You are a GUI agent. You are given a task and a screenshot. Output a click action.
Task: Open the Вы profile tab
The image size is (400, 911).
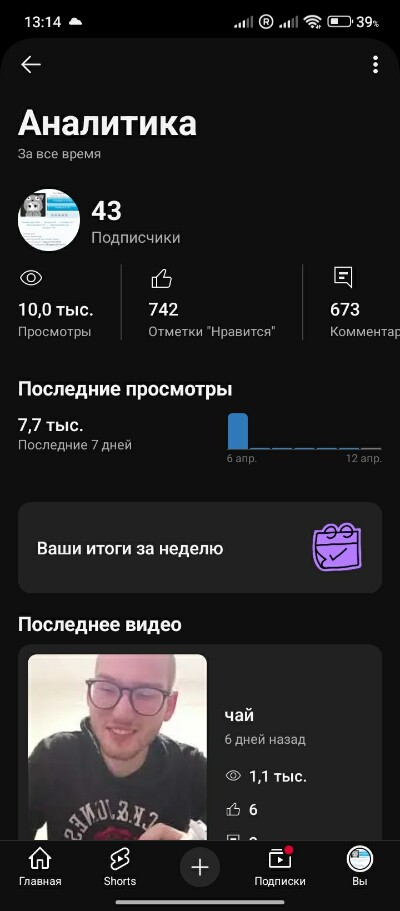tap(360, 866)
